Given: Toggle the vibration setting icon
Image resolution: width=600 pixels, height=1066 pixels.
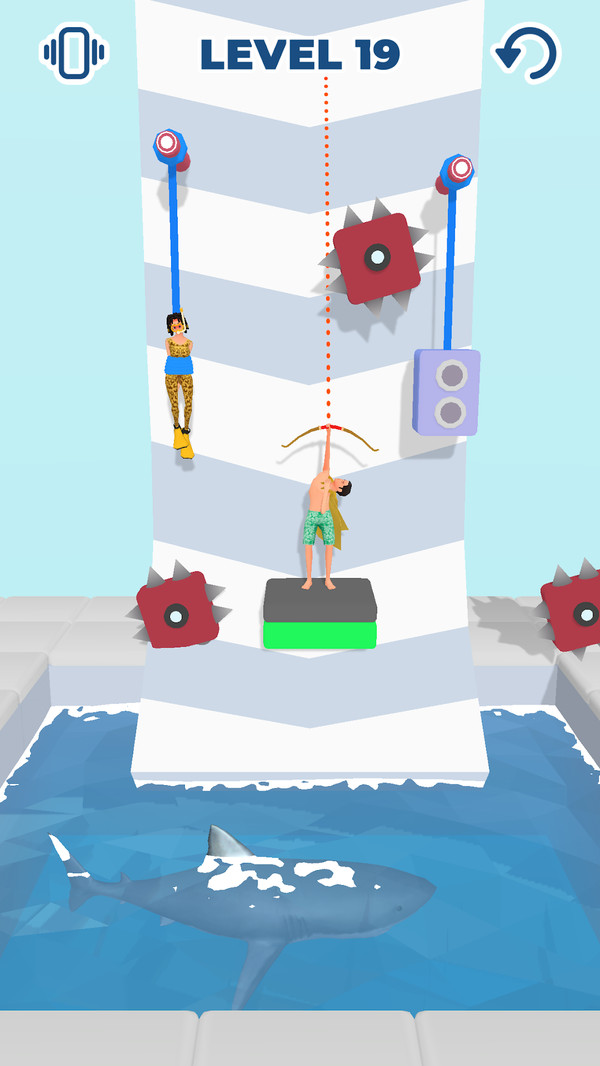Looking at the screenshot, I should pos(73,53).
